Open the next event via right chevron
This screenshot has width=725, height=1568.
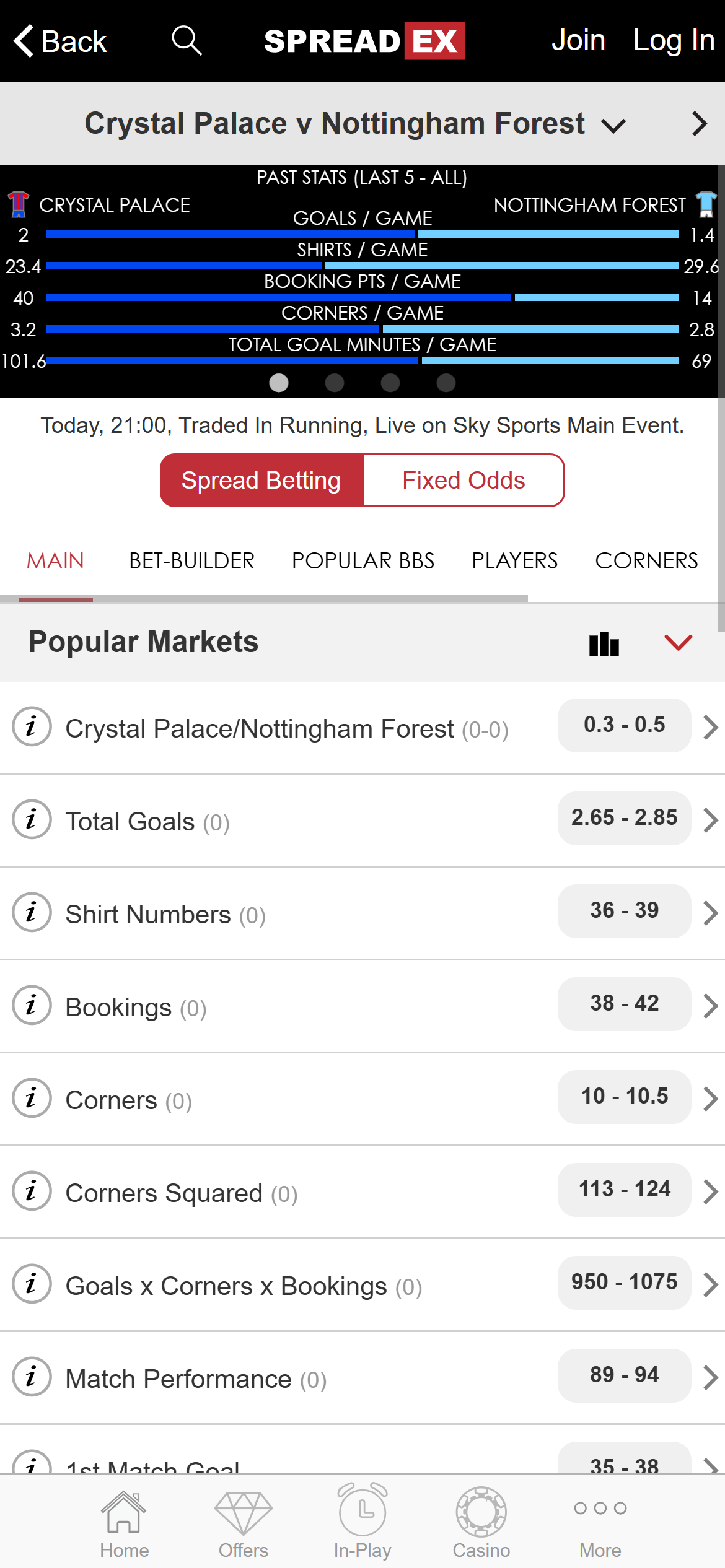700,123
